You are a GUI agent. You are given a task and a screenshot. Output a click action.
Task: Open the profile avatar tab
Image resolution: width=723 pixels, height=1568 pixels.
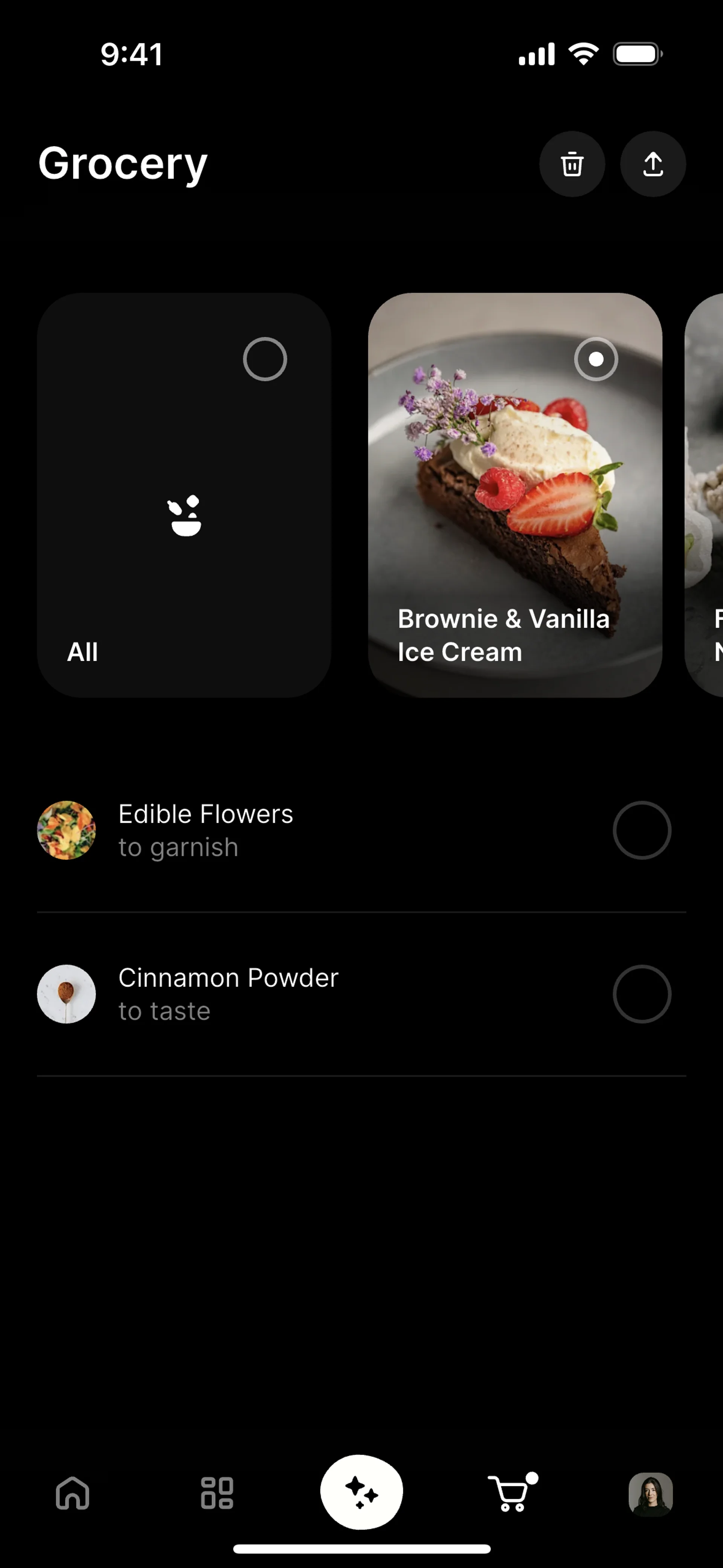click(x=650, y=1493)
